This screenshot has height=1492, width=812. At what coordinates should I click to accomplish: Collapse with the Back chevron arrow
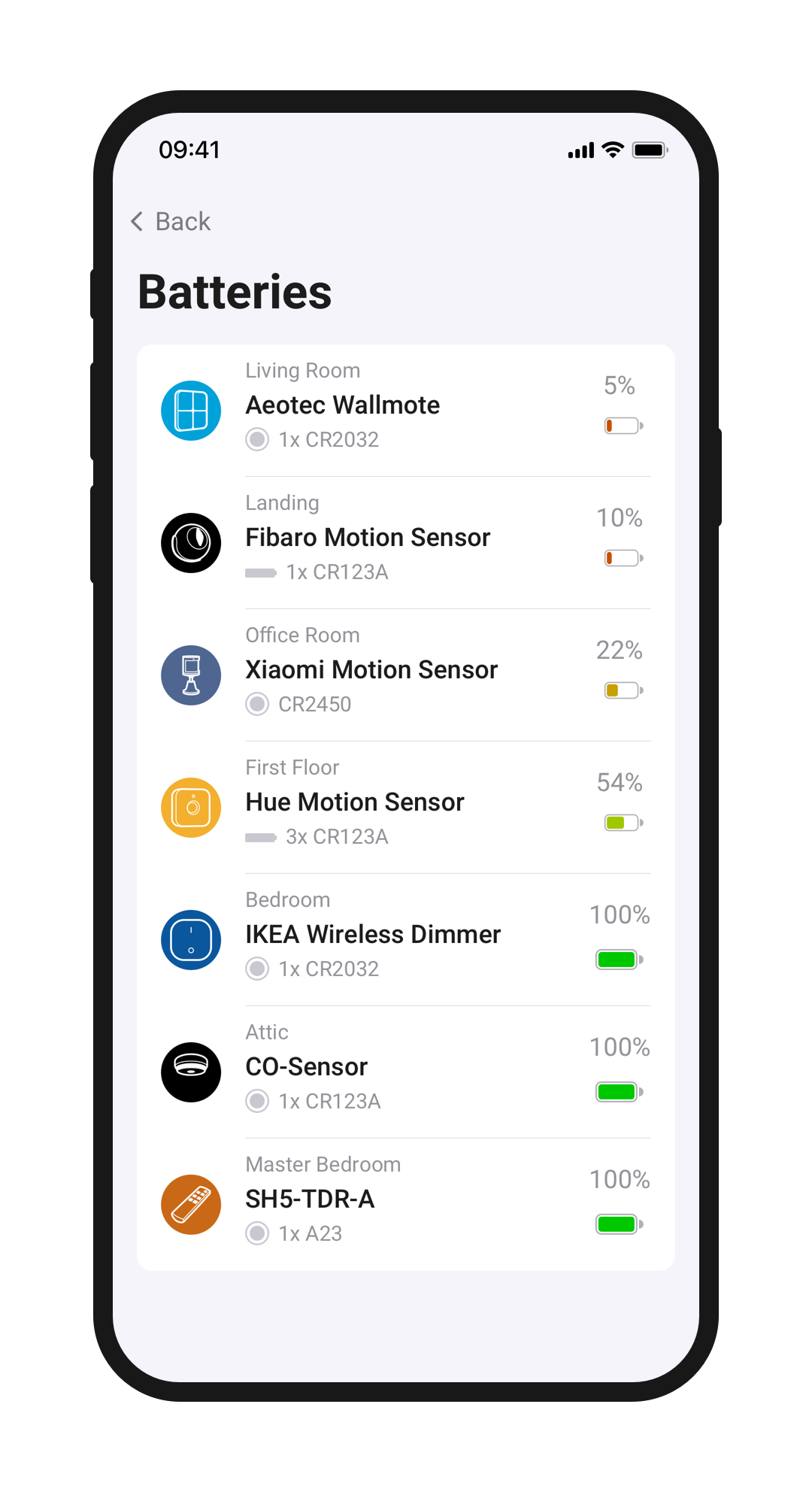[x=136, y=221]
